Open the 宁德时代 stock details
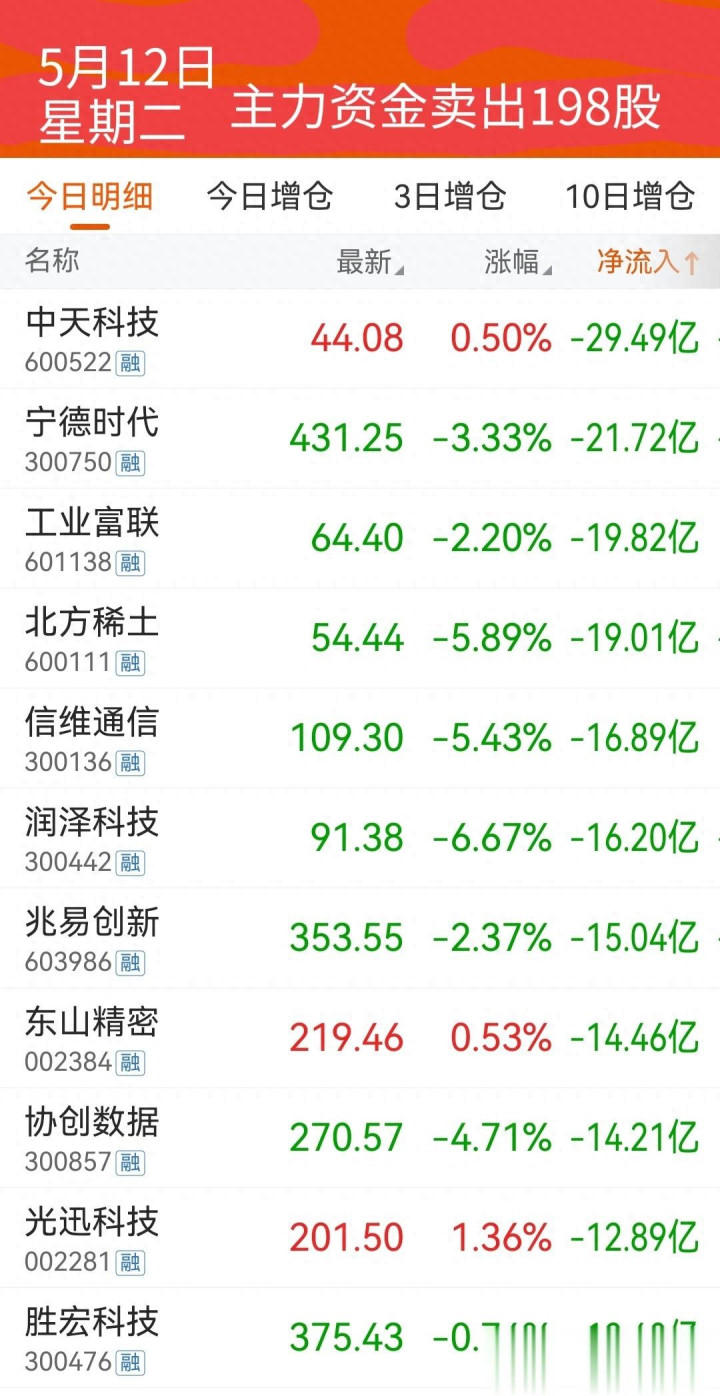This screenshot has width=720, height=1396. [x=360, y=439]
